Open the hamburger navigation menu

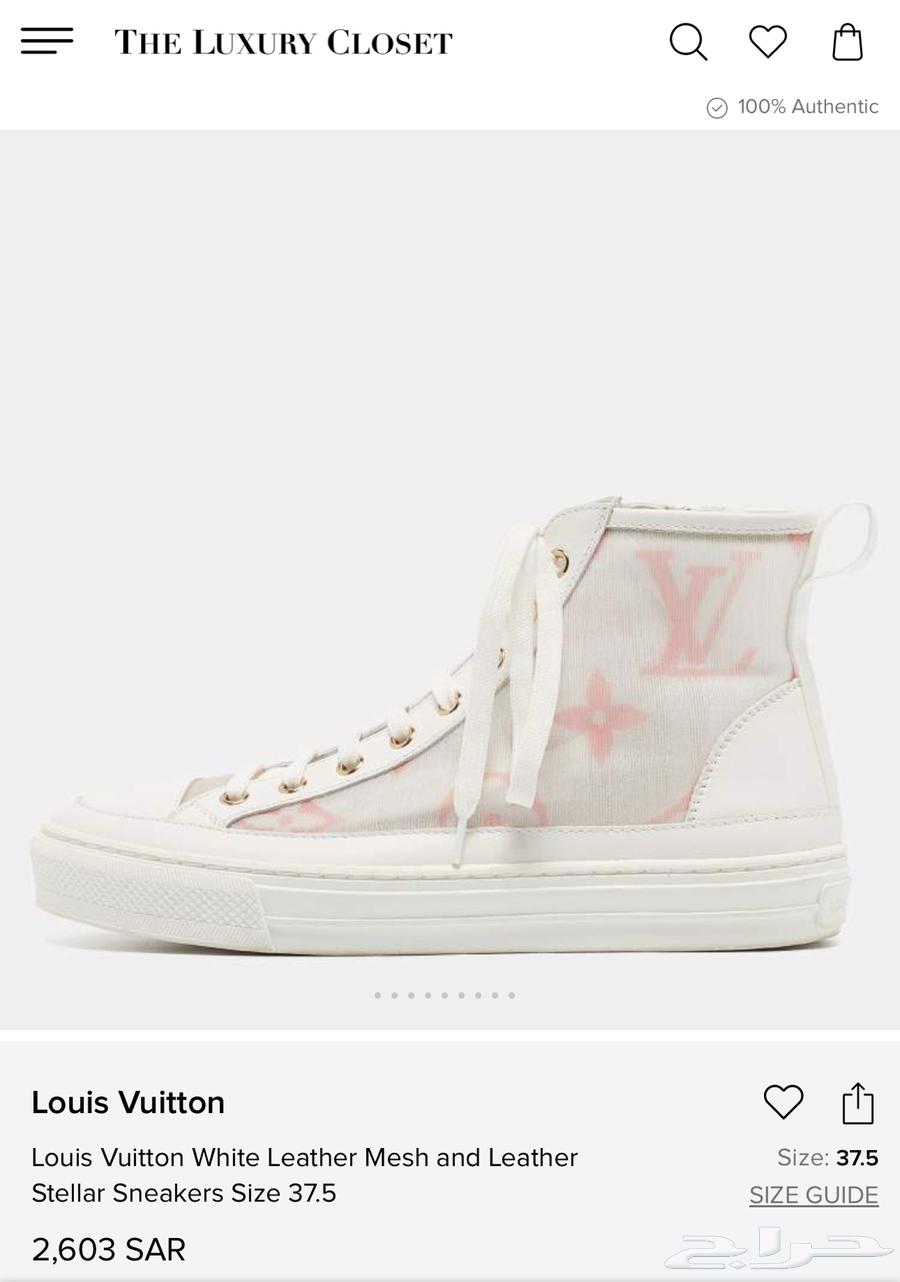tap(46, 40)
